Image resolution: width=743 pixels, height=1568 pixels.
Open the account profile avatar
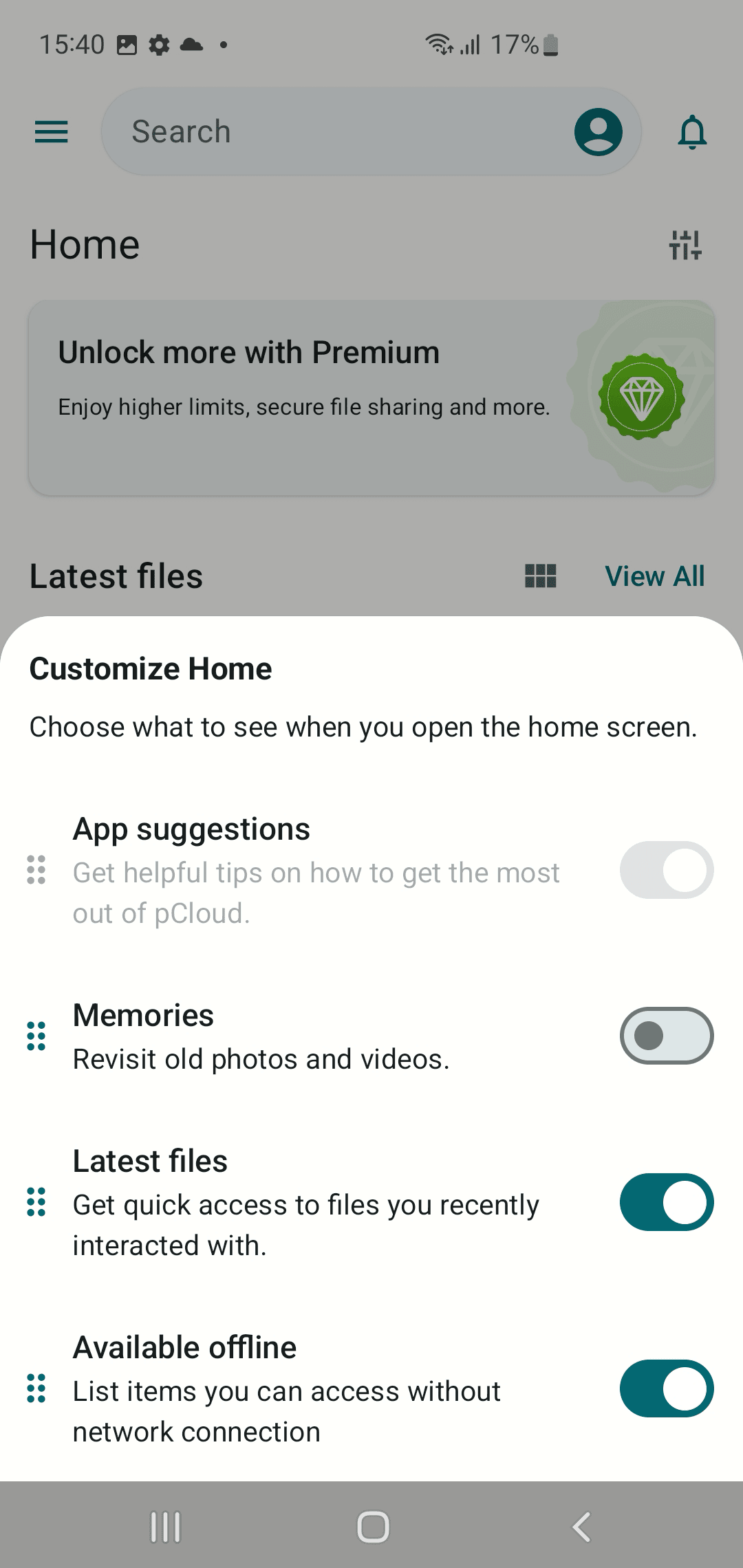click(x=599, y=131)
